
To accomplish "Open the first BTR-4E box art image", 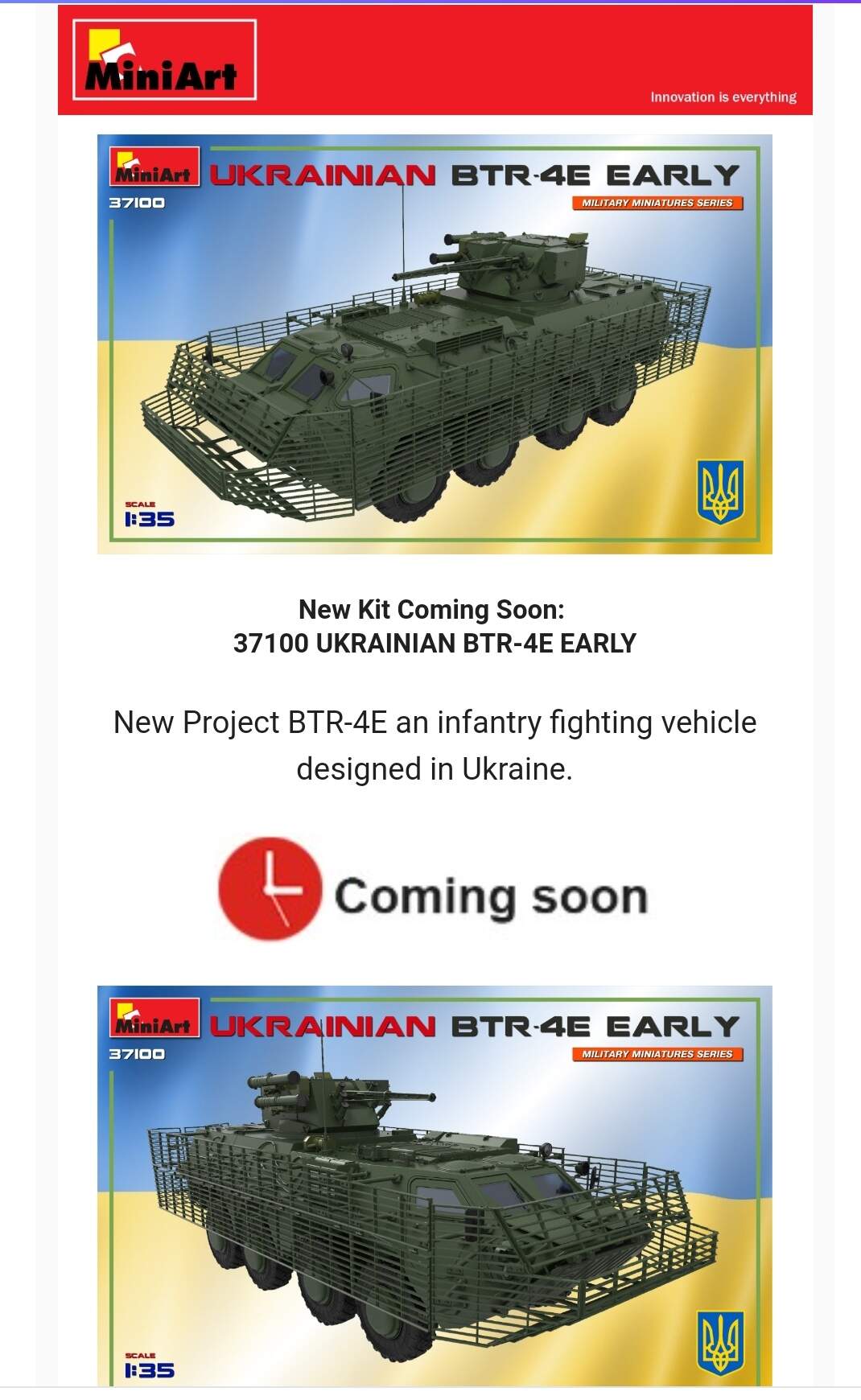I will tap(435, 344).
